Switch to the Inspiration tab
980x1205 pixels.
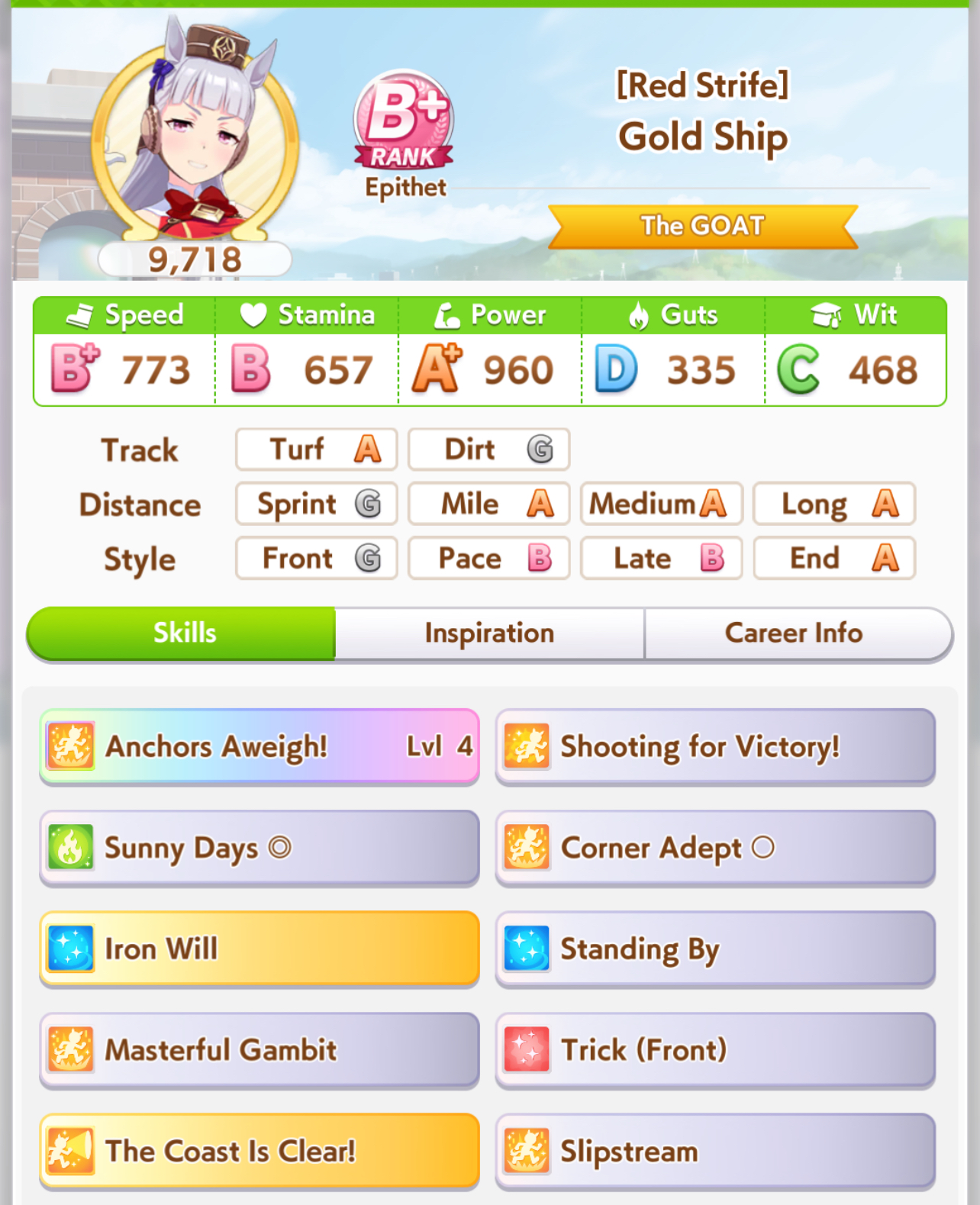tap(489, 633)
